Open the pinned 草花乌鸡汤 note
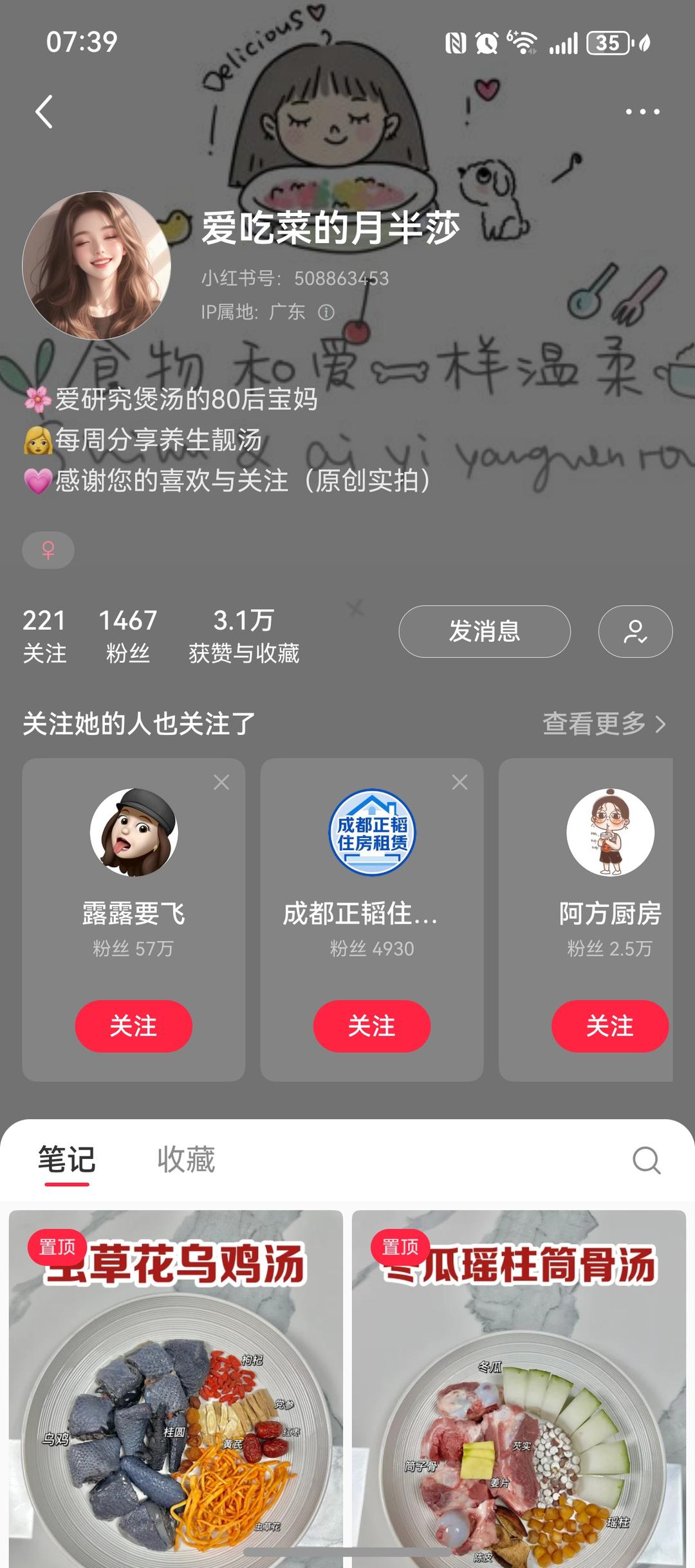This screenshot has height=1568, width=695. pos(176,1389)
